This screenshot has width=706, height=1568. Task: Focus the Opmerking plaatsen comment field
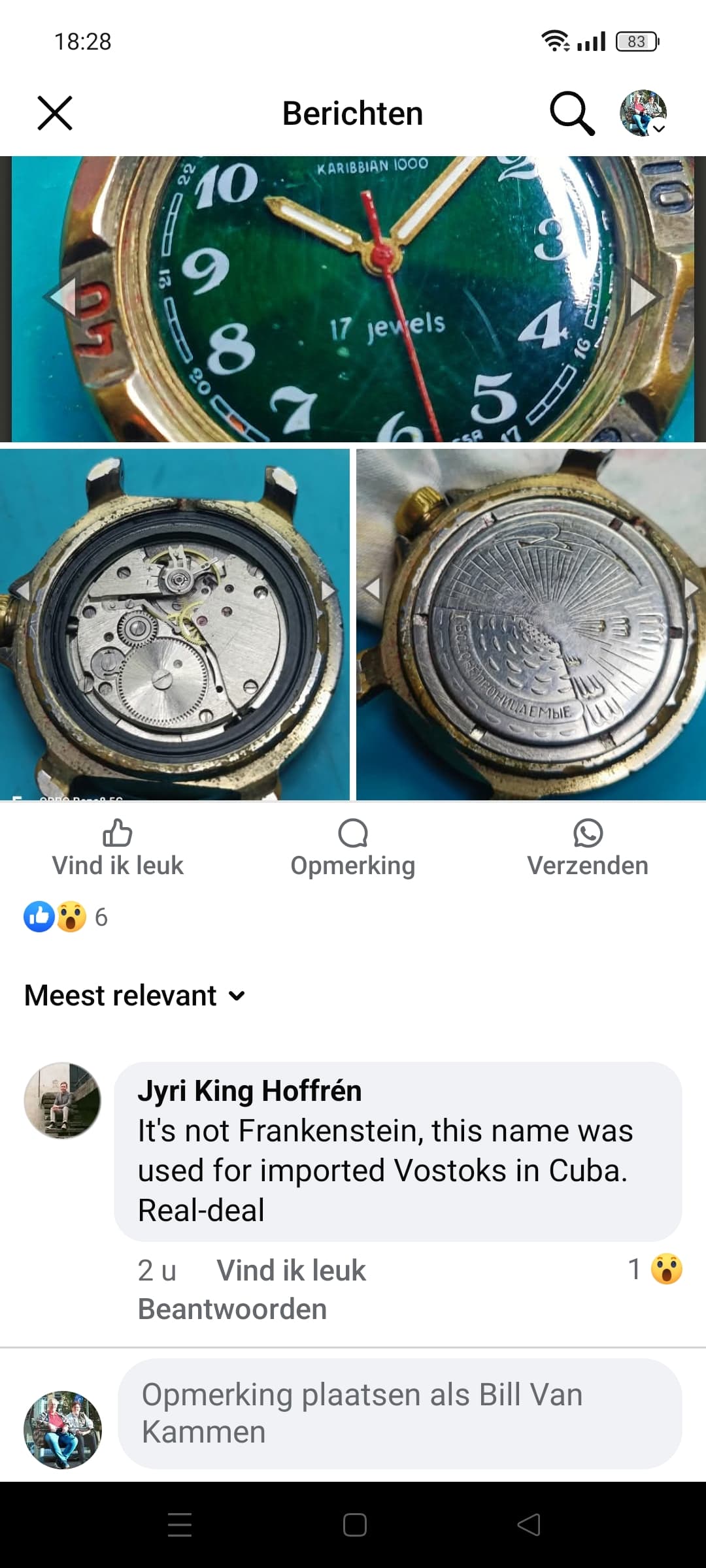[400, 1413]
